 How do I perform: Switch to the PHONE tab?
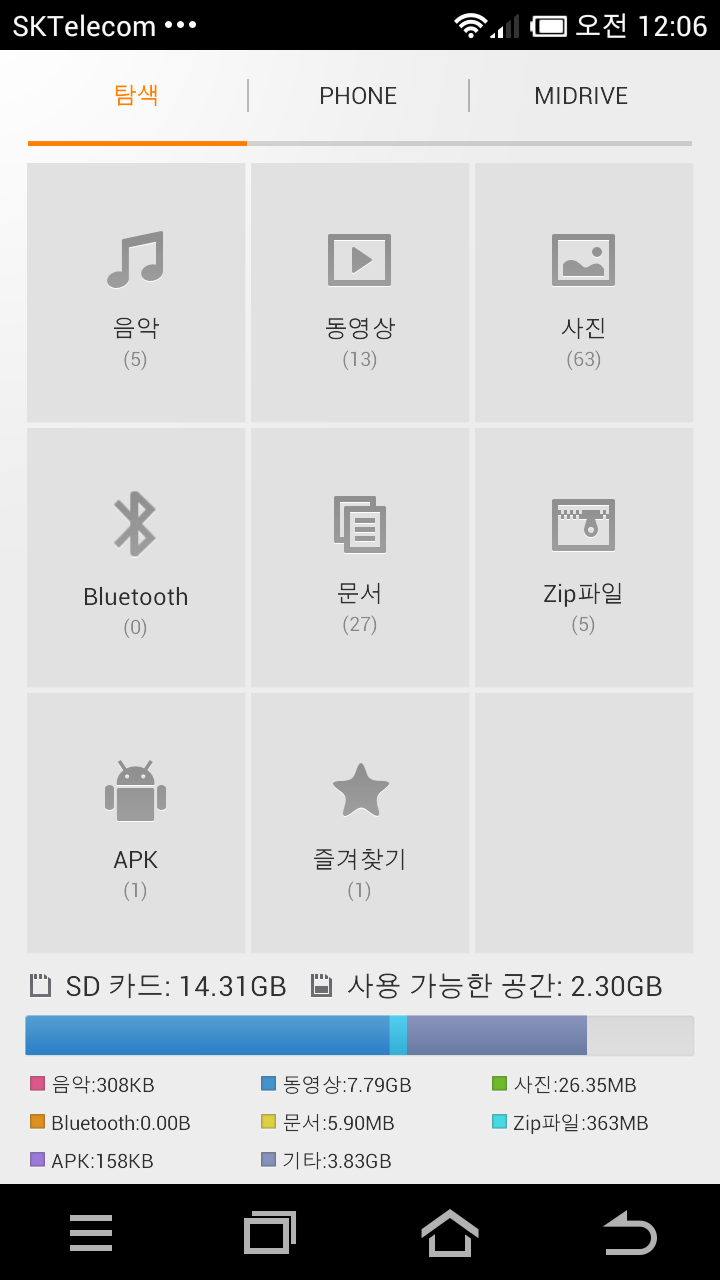[358, 96]
